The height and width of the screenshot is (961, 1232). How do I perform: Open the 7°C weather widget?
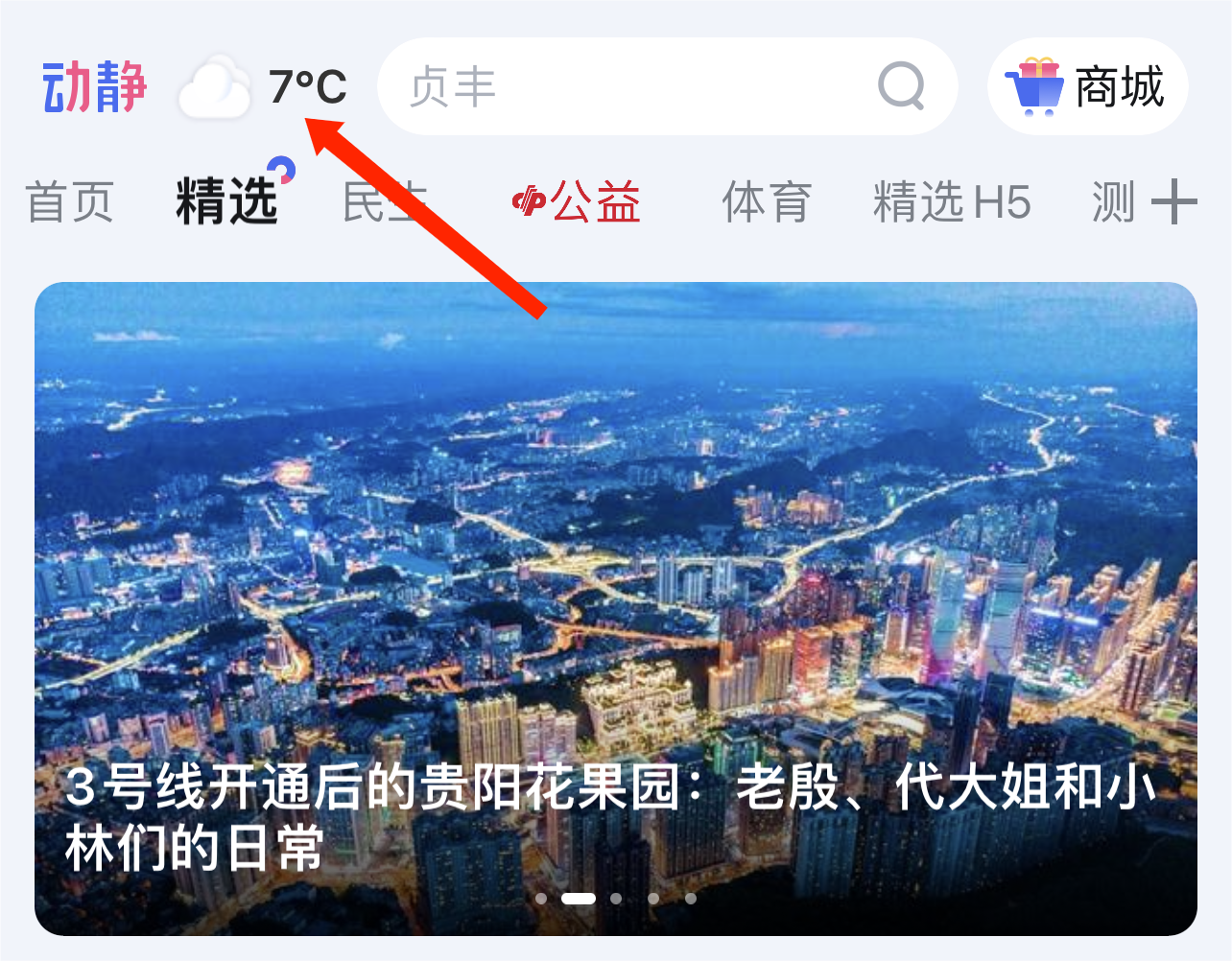[263, 87]
